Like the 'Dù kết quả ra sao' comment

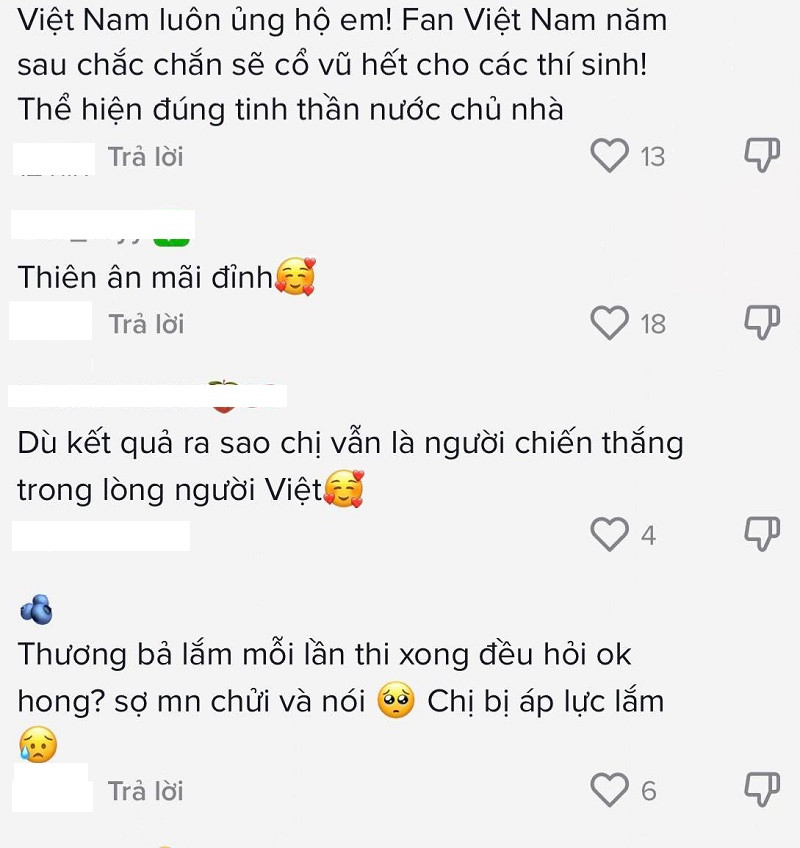[609, 535]
